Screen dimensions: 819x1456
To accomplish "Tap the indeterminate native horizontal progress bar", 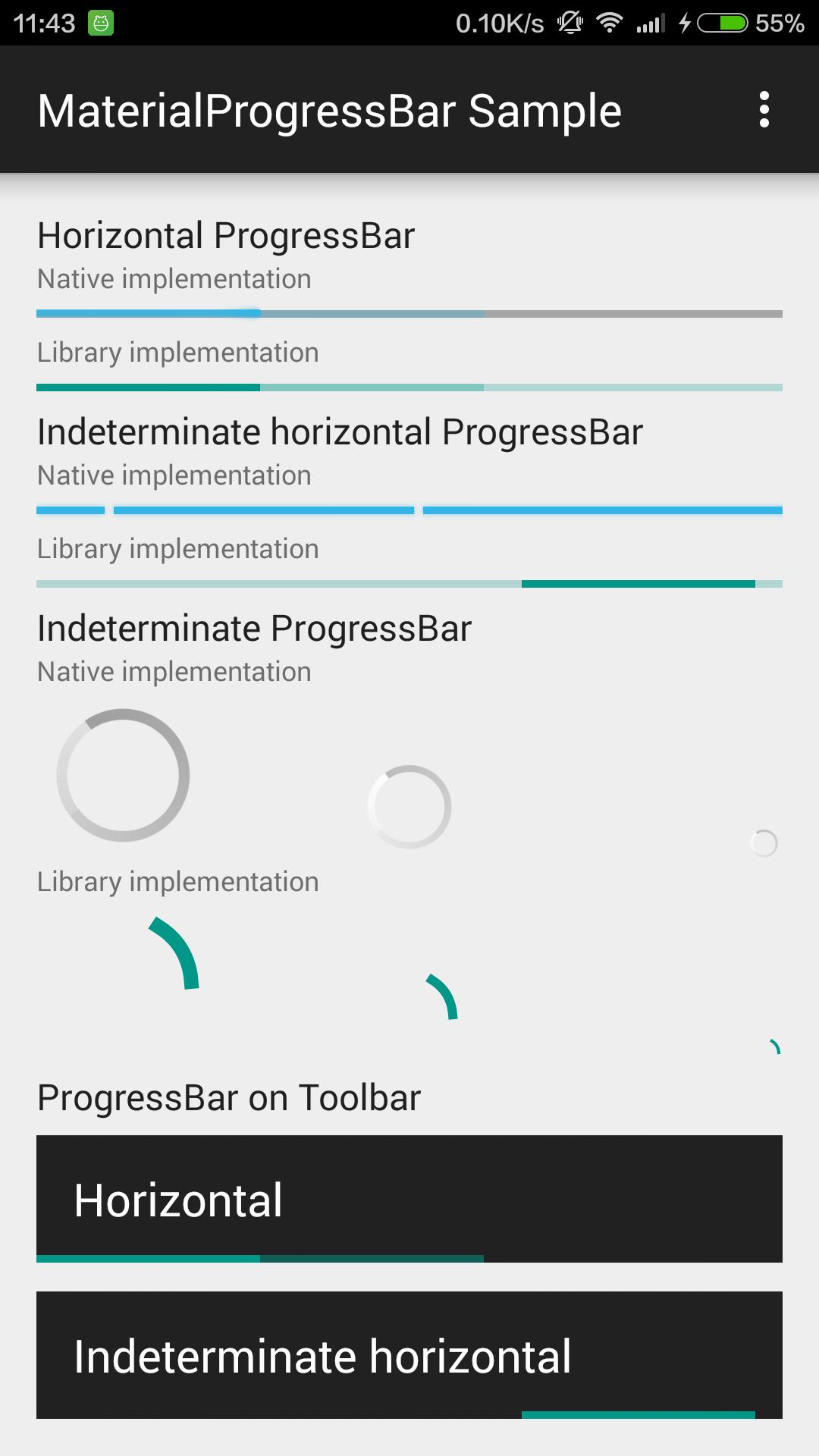I will (409, 510).
